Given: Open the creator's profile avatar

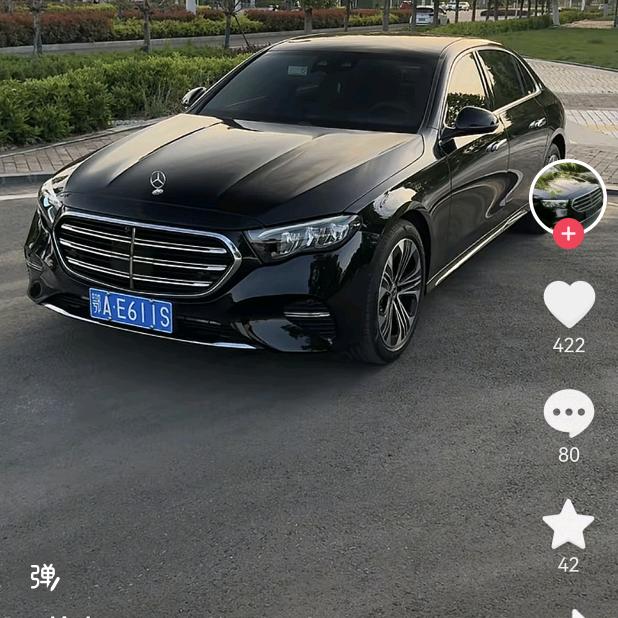Looking at the screenshot, I should click(567, 196).
